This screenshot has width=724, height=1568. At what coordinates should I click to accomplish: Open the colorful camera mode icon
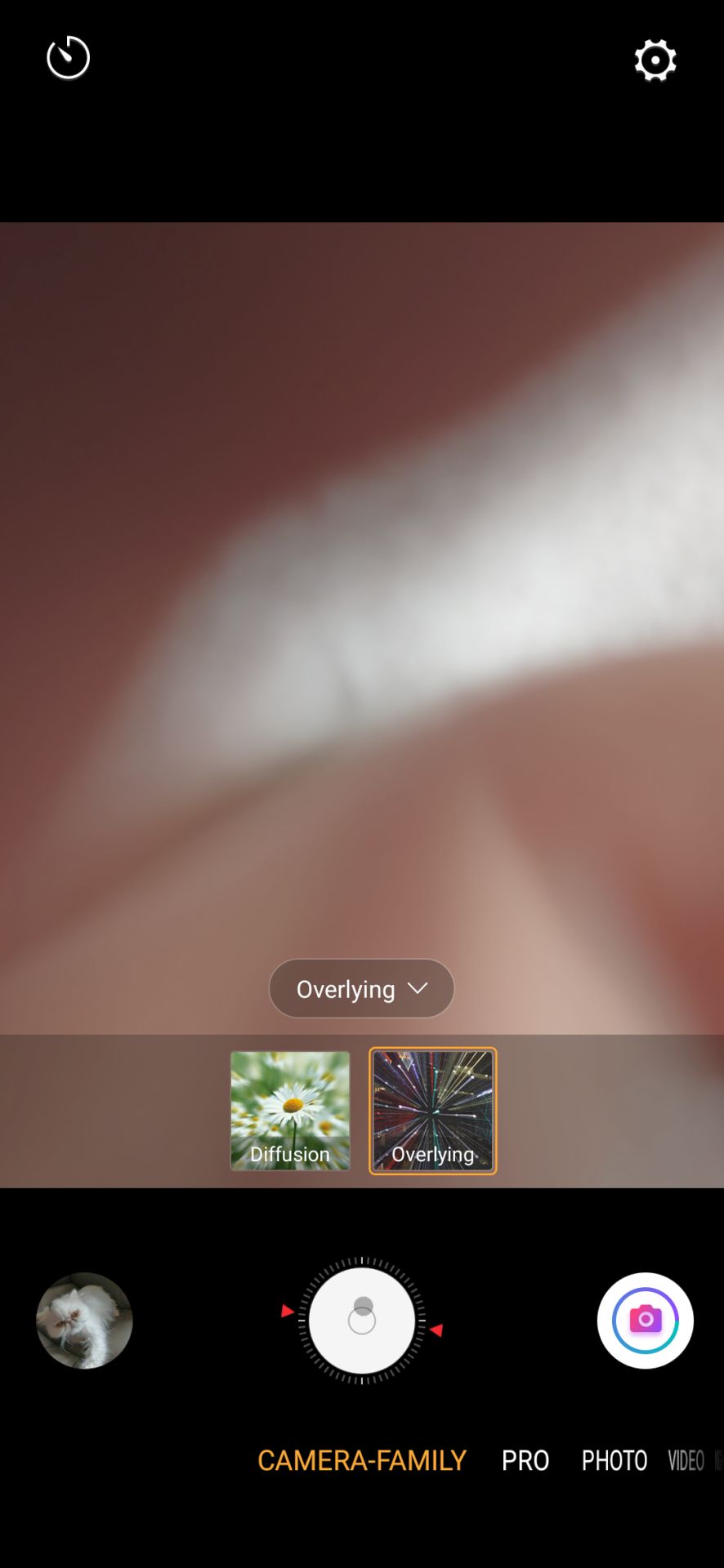(646, 1321)
